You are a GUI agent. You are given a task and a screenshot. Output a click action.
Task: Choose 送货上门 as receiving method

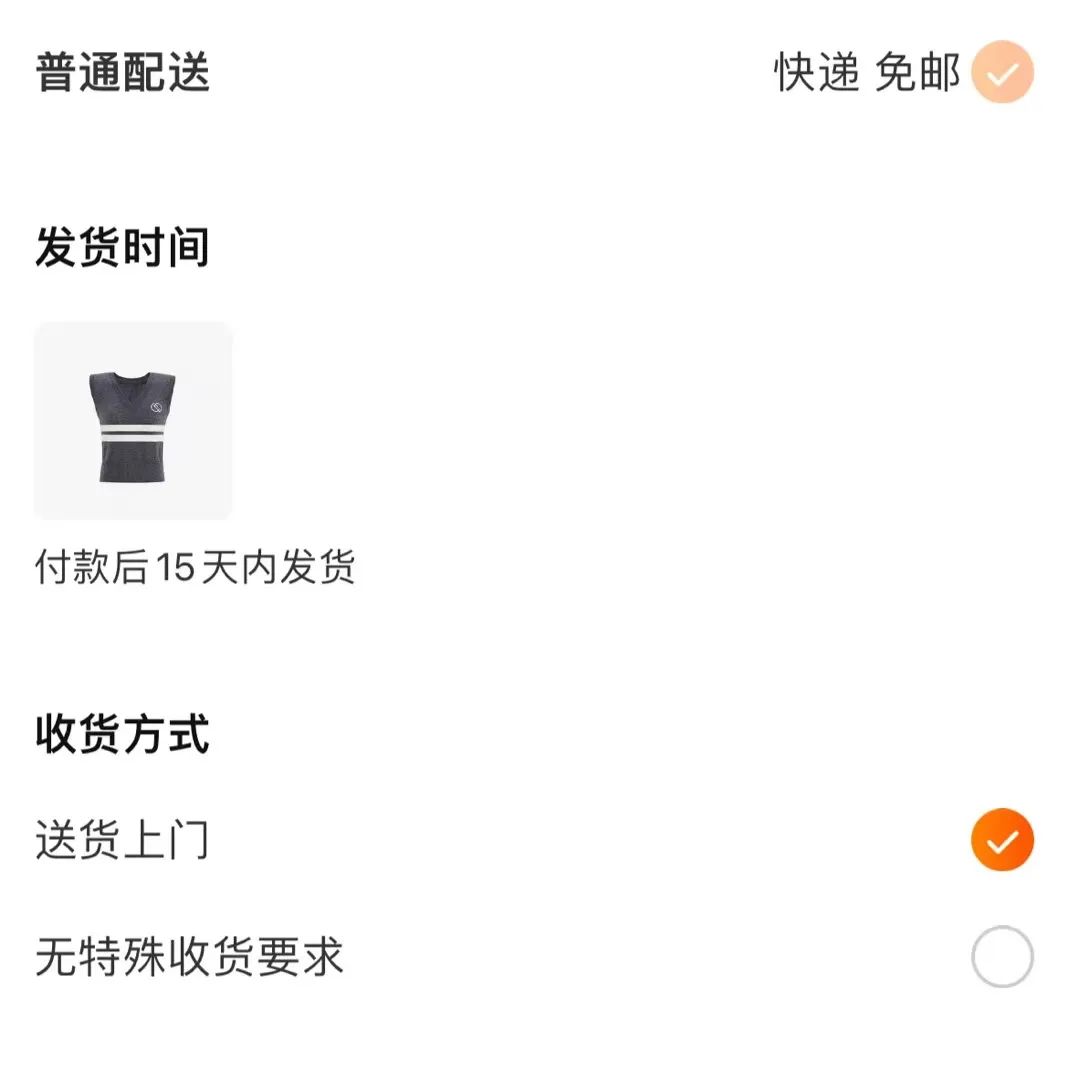1001,840
